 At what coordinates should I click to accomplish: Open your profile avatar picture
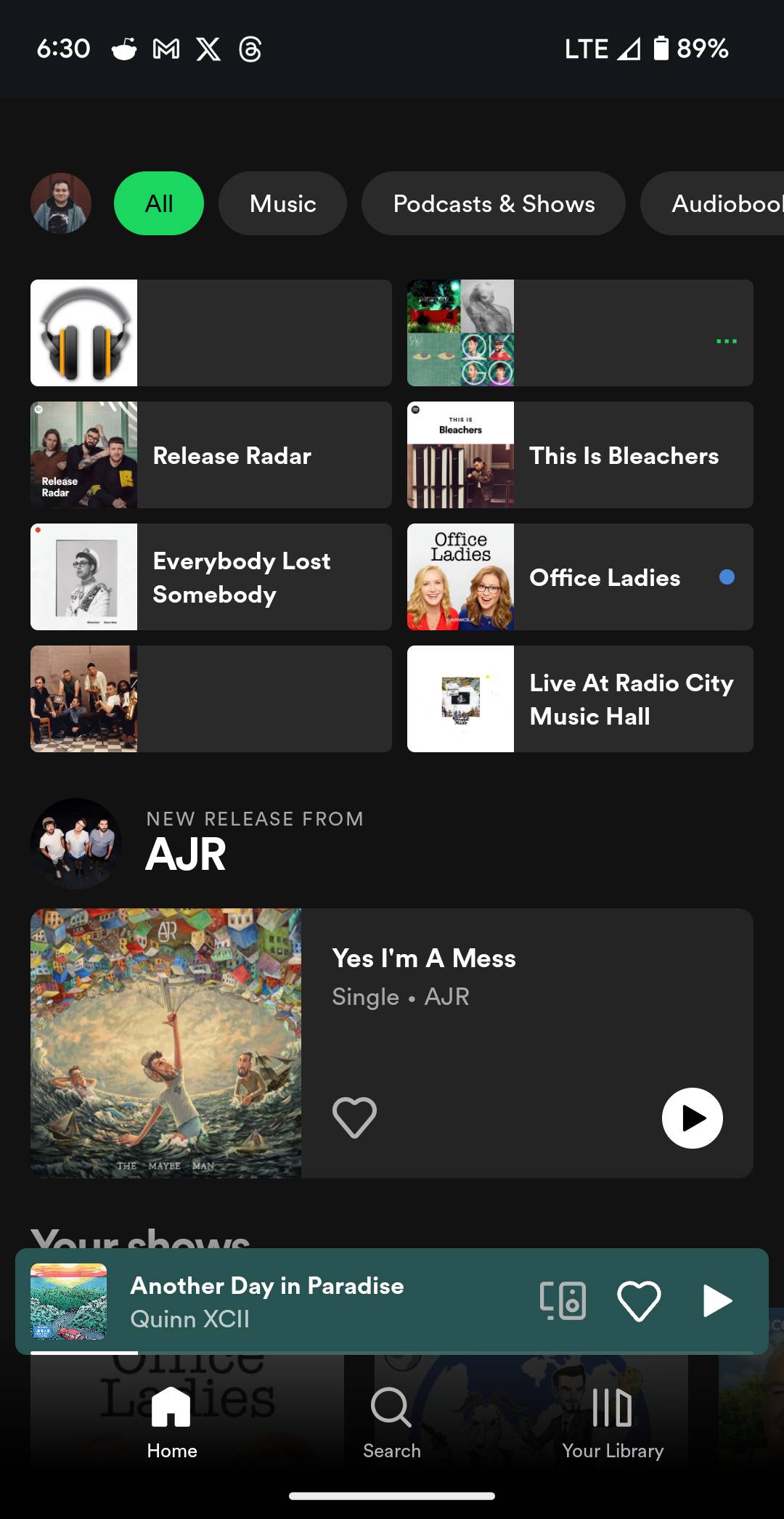[60, 203]
